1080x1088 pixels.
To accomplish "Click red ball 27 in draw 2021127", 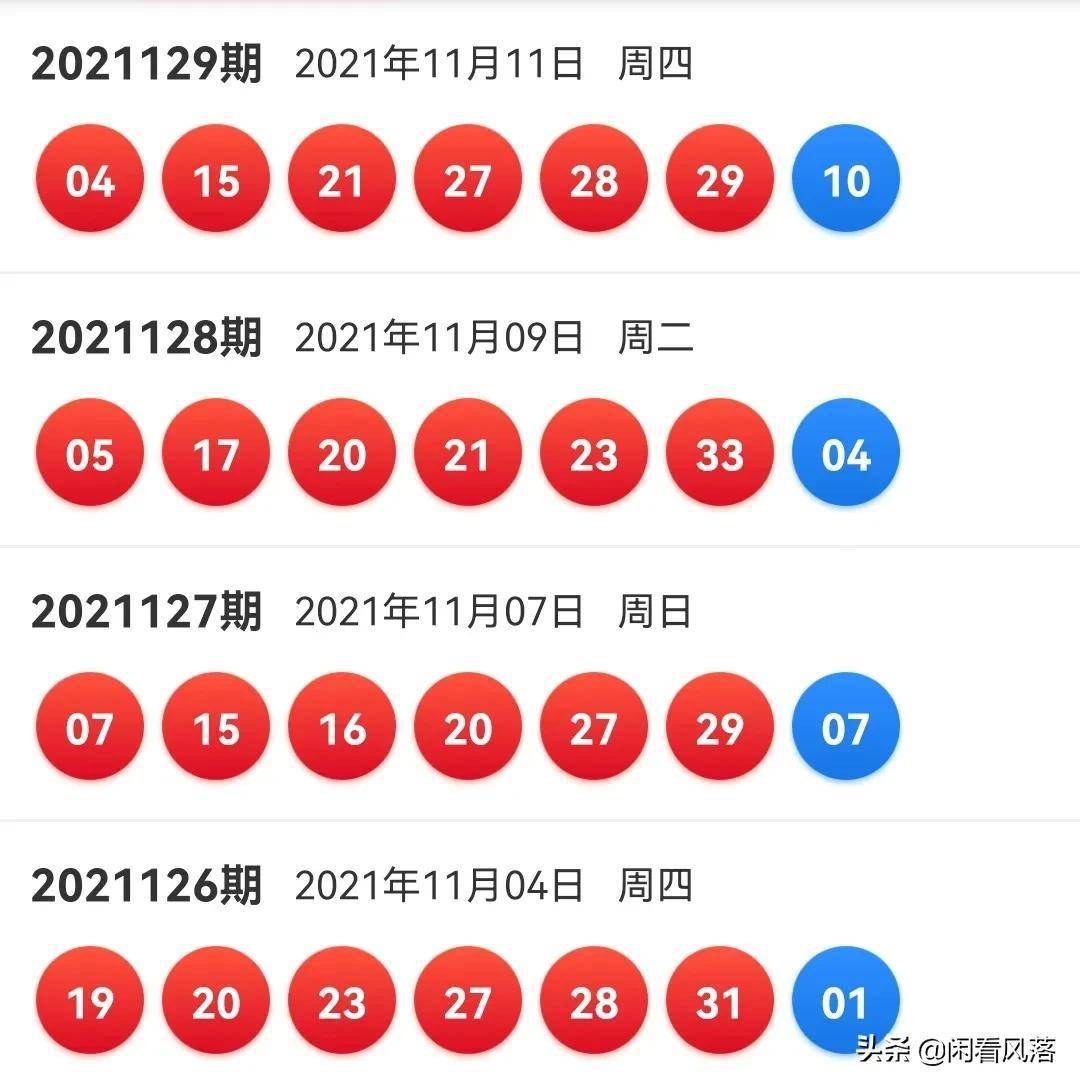I will click(593, 727).
